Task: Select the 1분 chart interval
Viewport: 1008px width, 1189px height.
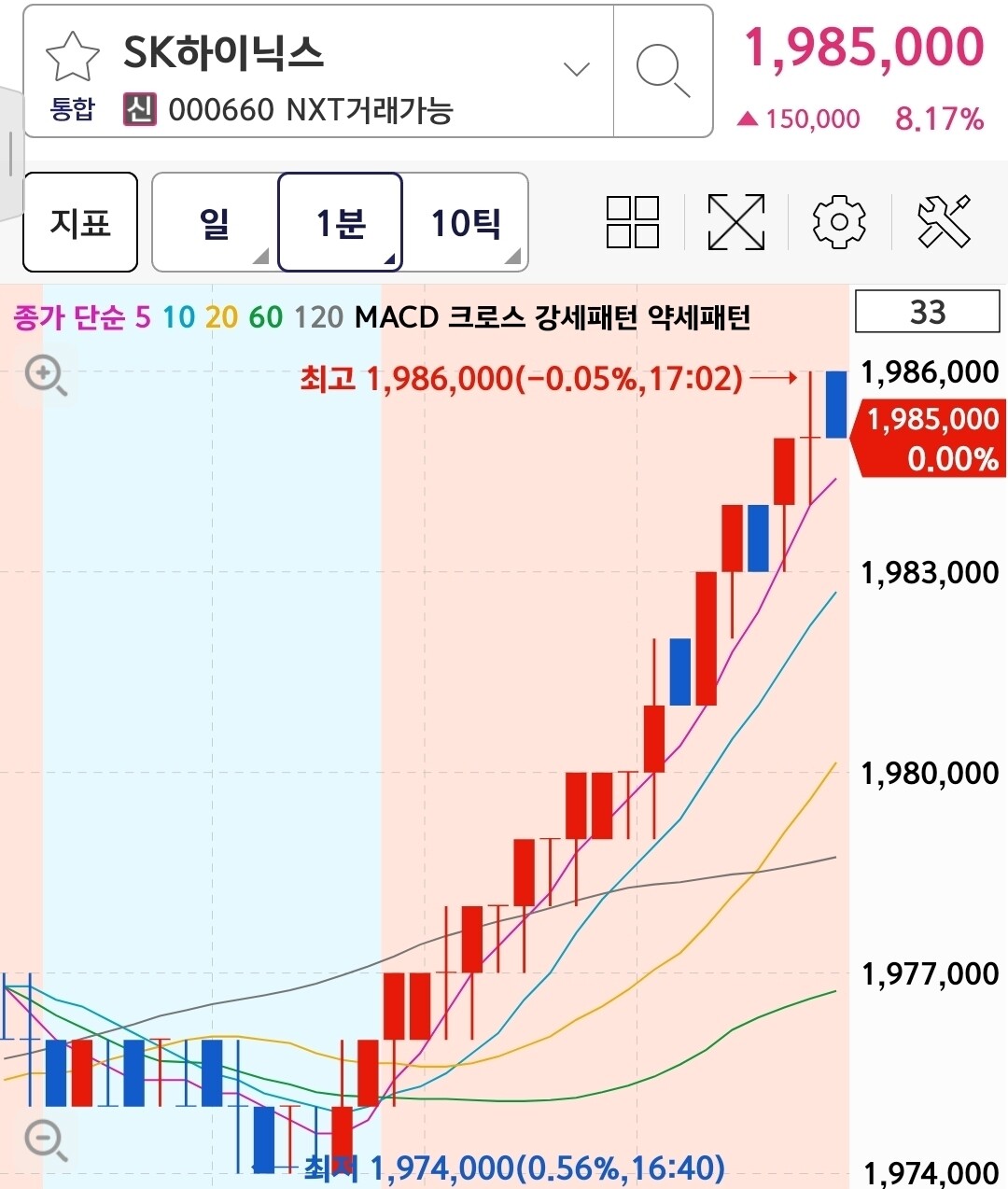Action: click(x=341, y=222)
